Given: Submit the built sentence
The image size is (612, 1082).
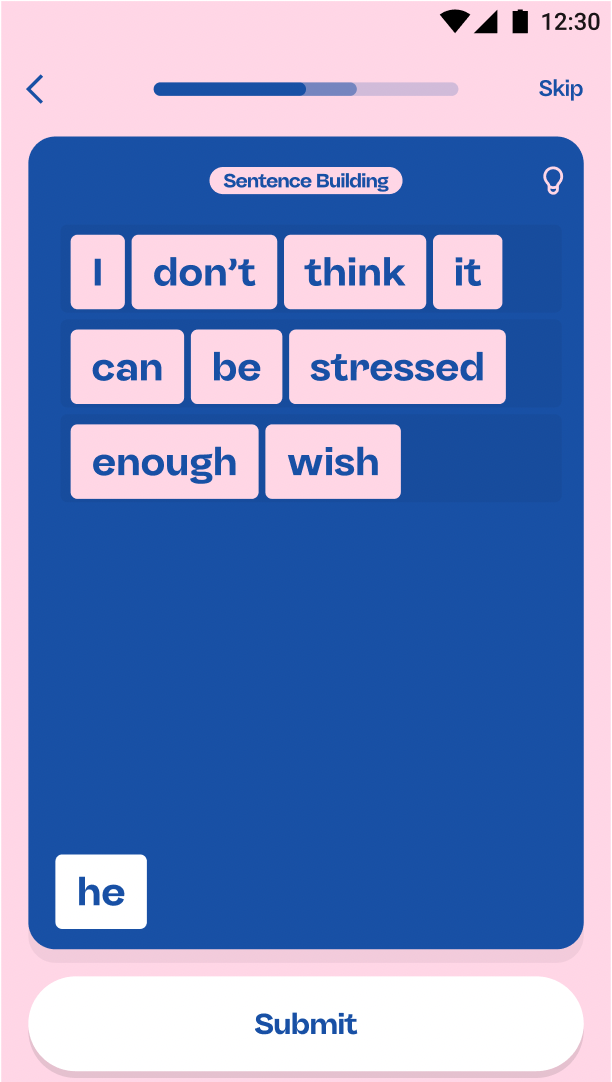Looking at the screenshot, I should [x=306, y=1023].
